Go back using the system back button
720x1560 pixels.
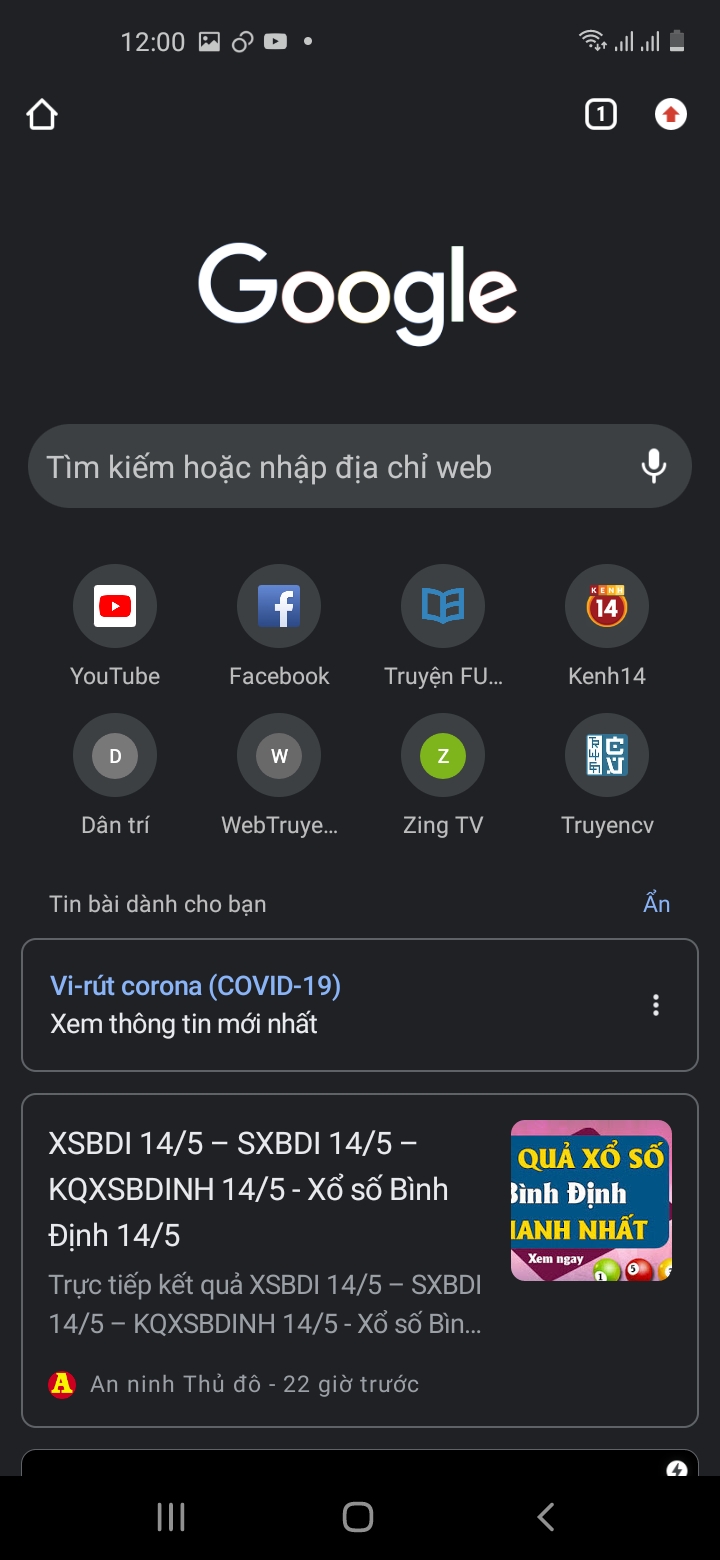pyautogui.click(x=545, y=1517)
